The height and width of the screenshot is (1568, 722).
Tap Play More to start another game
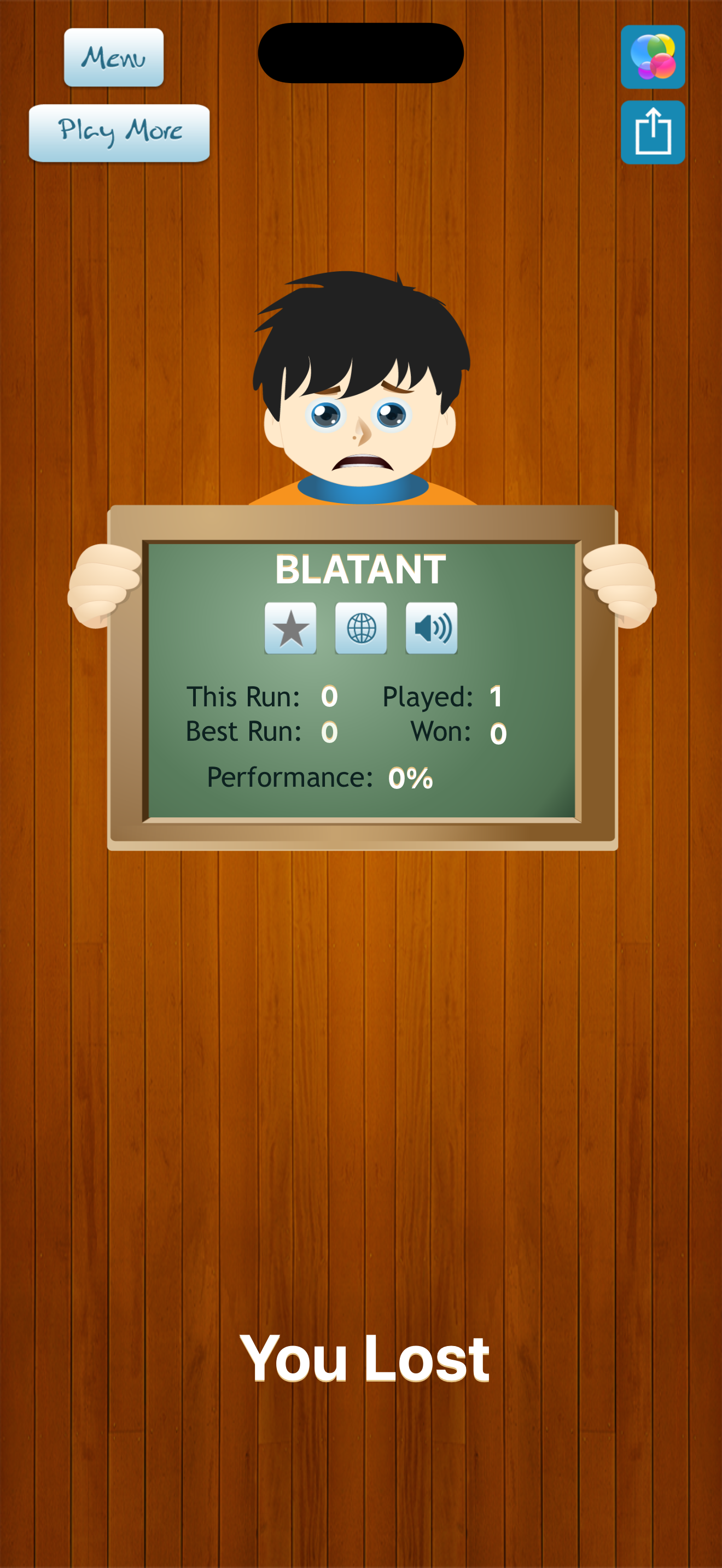119,132
